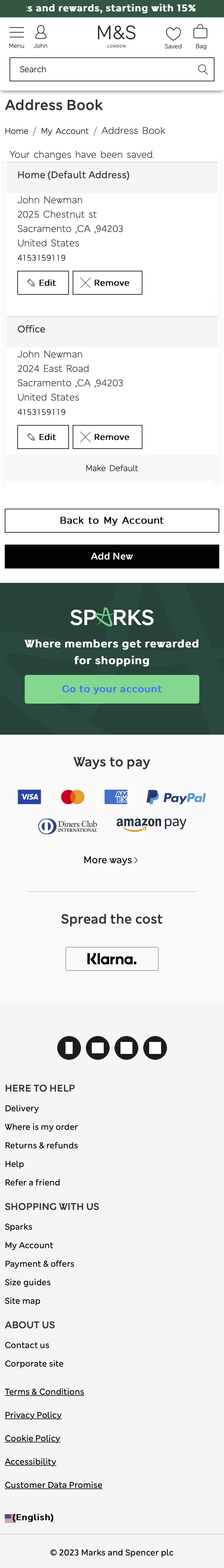The height and width of the screenshot is (1568, 224).
Task: Go Back to My Account
Action: [x=112, y=520]
